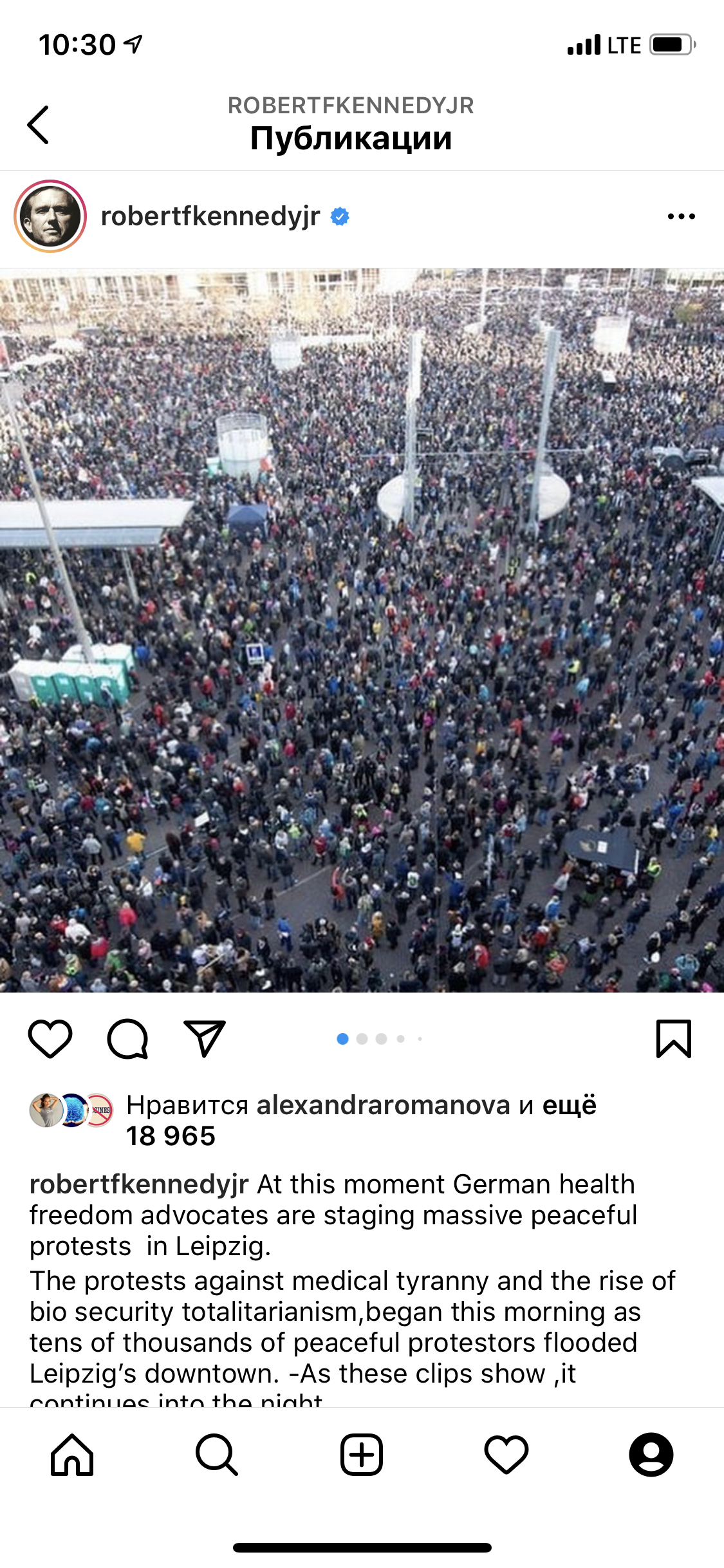Open alexandraromanova's profile from the likes line
This screenshot has height=1568, width=724.
coord(383,1105)
